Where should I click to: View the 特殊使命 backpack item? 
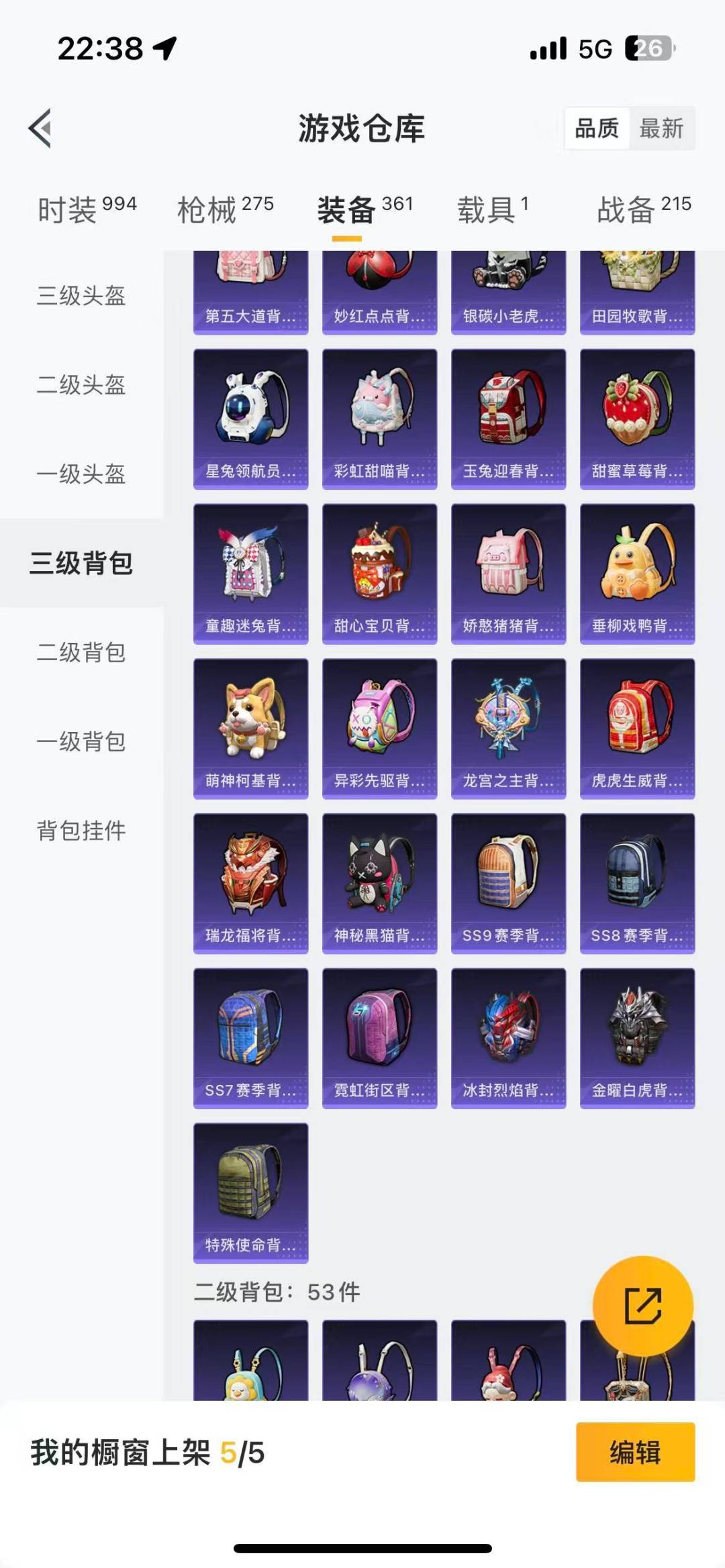[250, 1192]
